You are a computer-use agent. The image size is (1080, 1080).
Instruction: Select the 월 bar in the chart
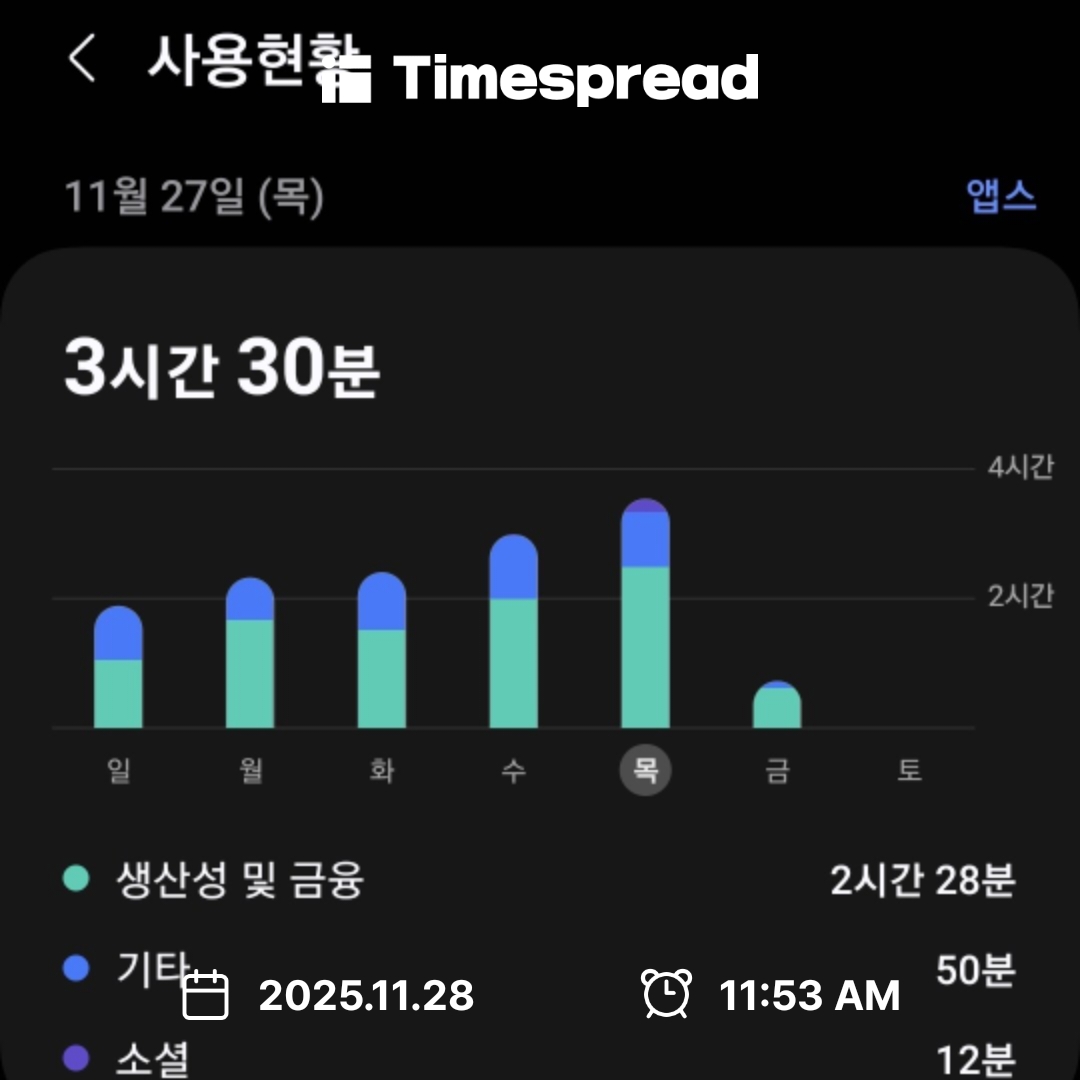pos(250,655)
